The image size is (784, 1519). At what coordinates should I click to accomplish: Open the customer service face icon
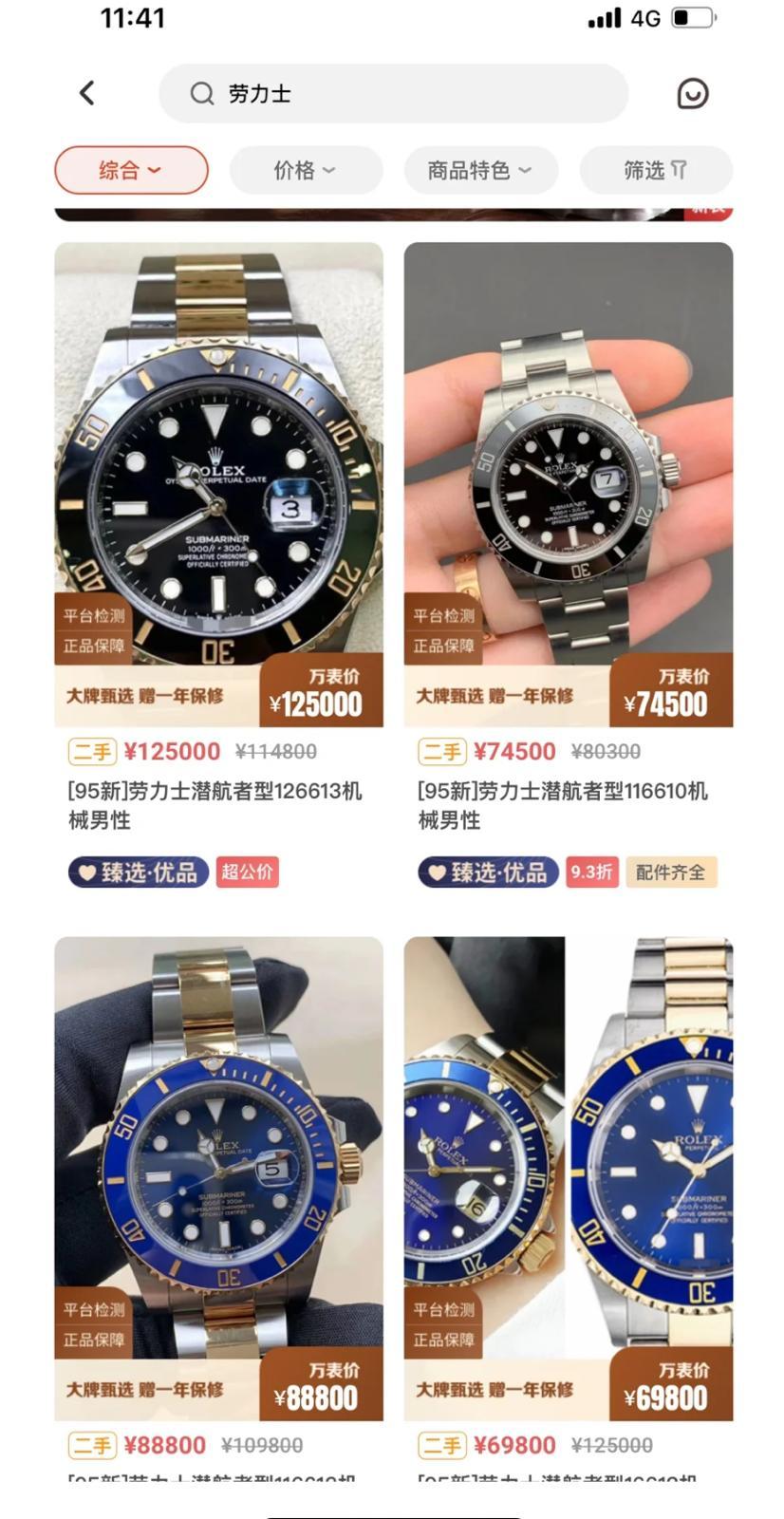click(693, 93)
